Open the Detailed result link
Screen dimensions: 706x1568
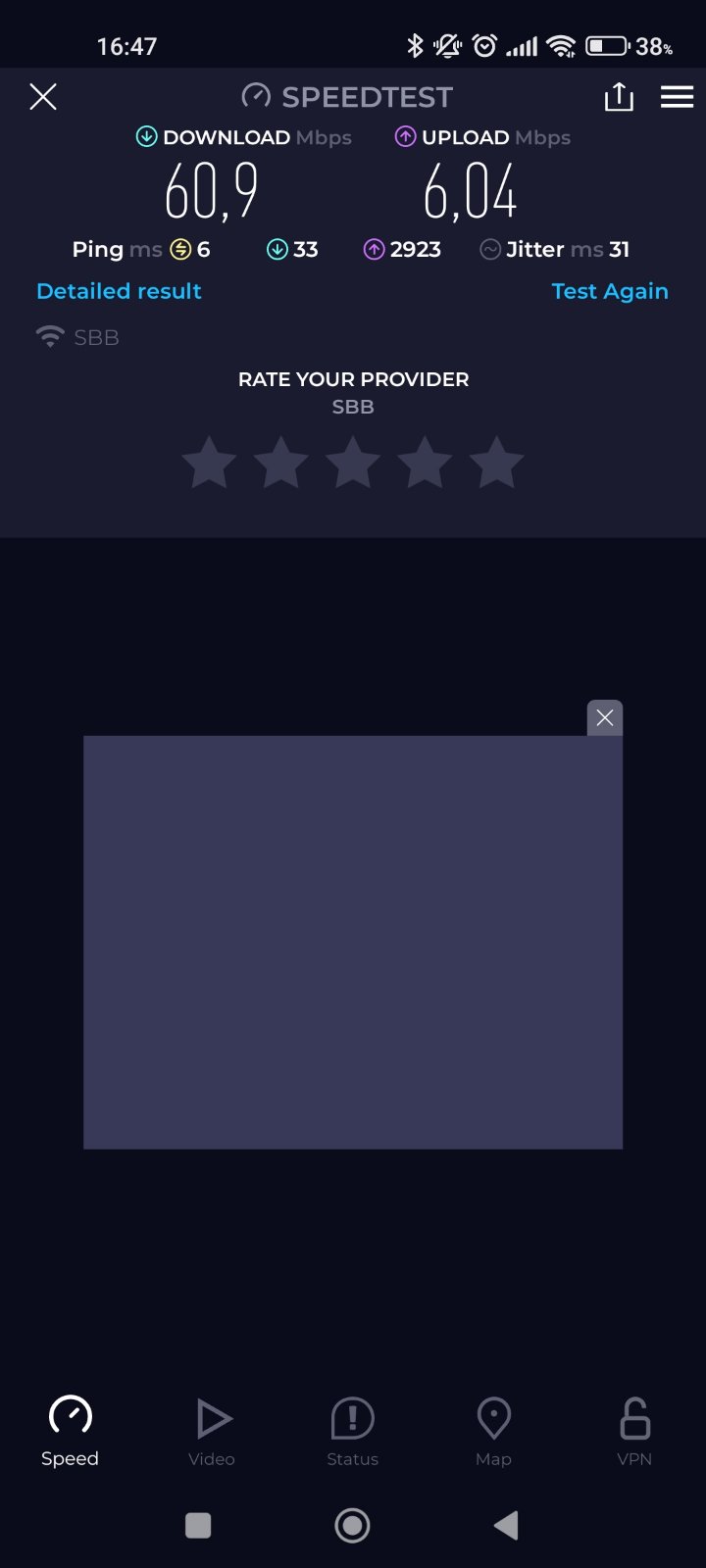(119, 291)
